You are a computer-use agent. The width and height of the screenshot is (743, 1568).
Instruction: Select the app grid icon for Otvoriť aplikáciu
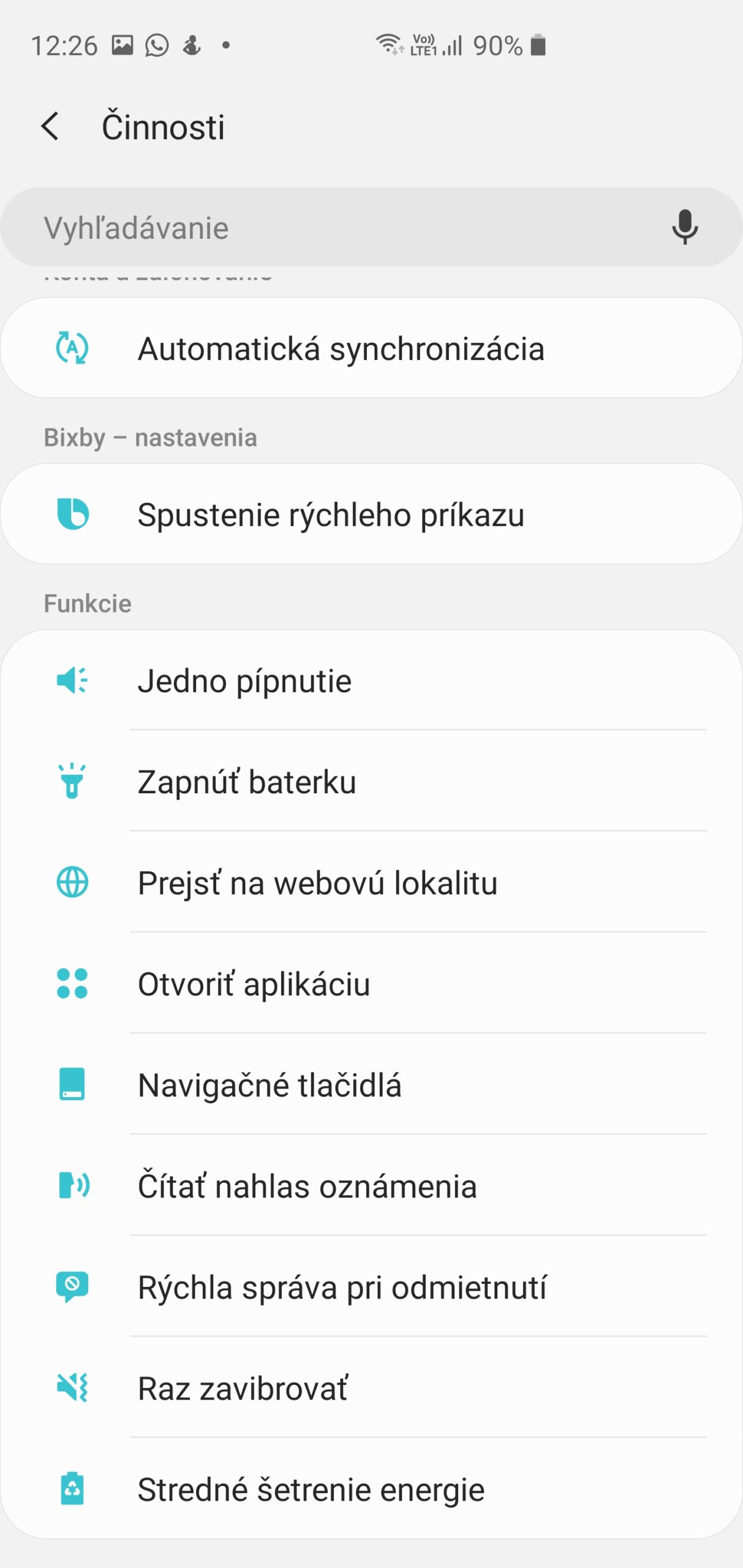pyautogui.click(x=72, y=983)
